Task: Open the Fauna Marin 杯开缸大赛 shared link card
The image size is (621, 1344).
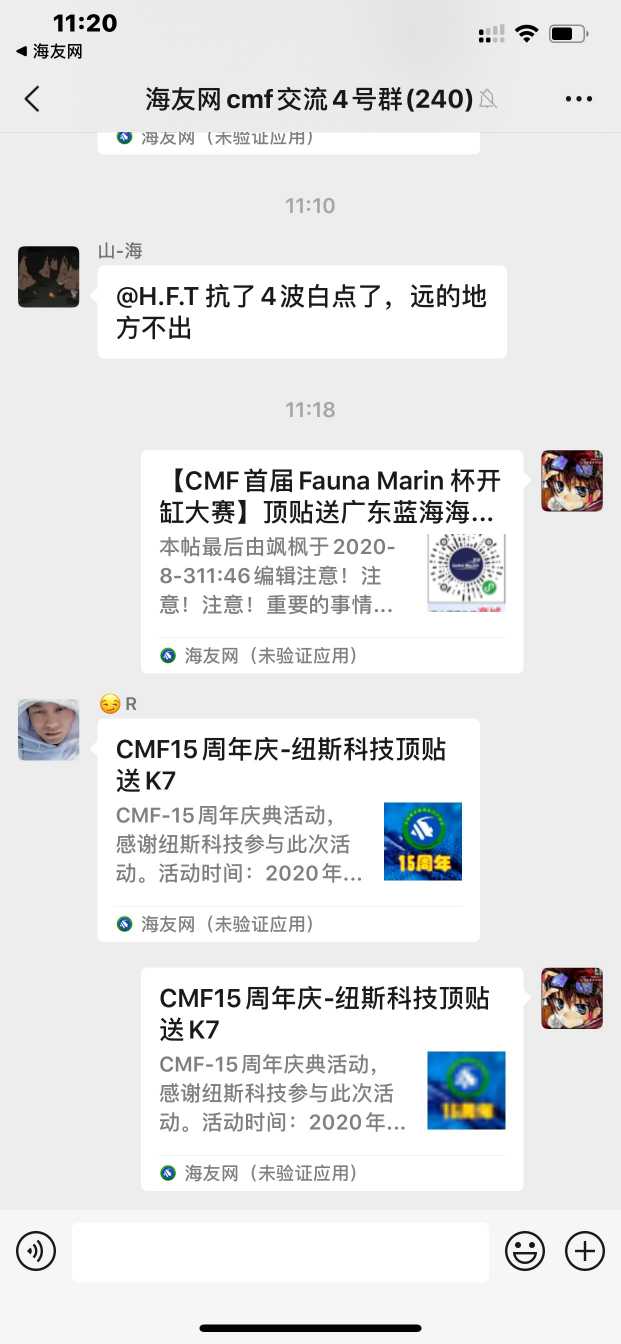Action: [331, 558]
